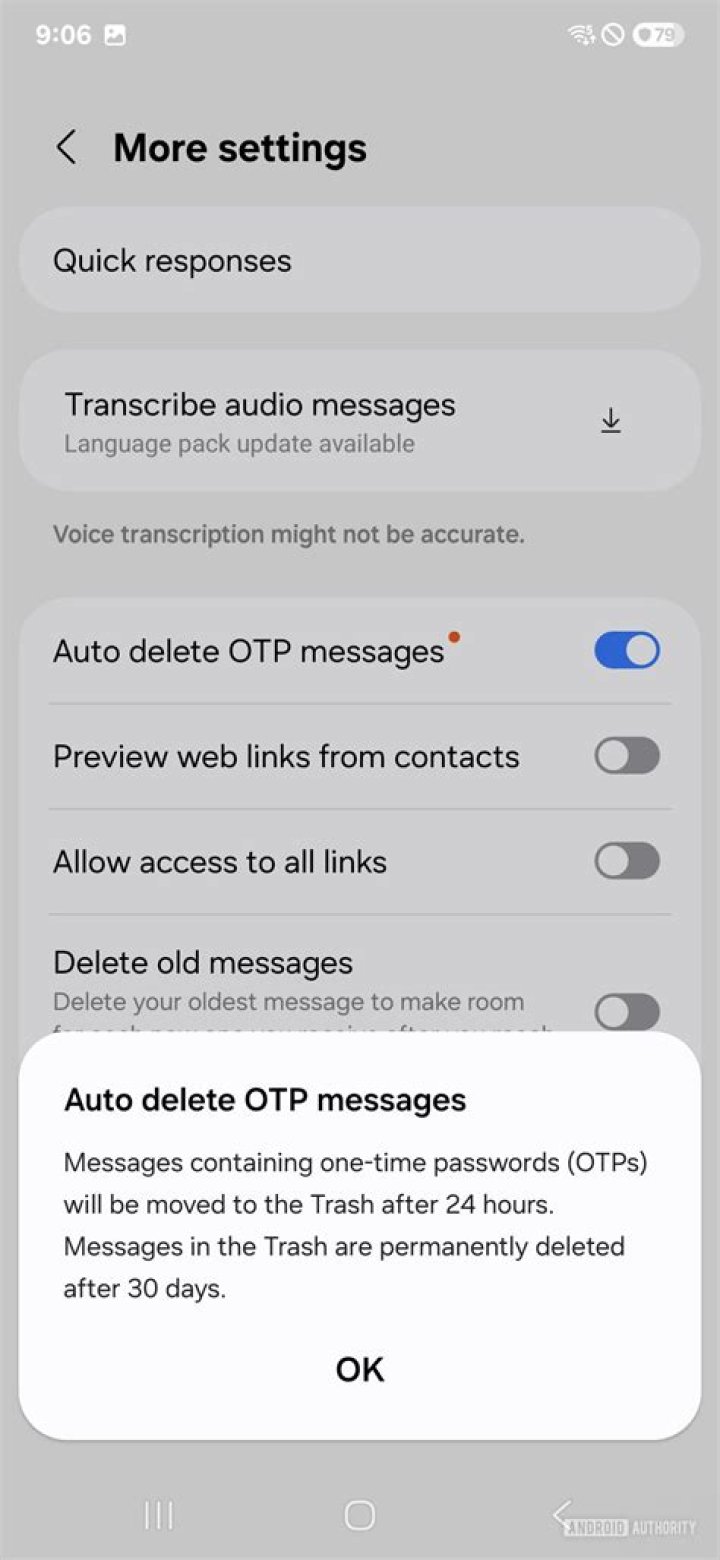Screen dimensions: 720x1560
Task: Turn on Allow access to all links
Action: [626, 861]
